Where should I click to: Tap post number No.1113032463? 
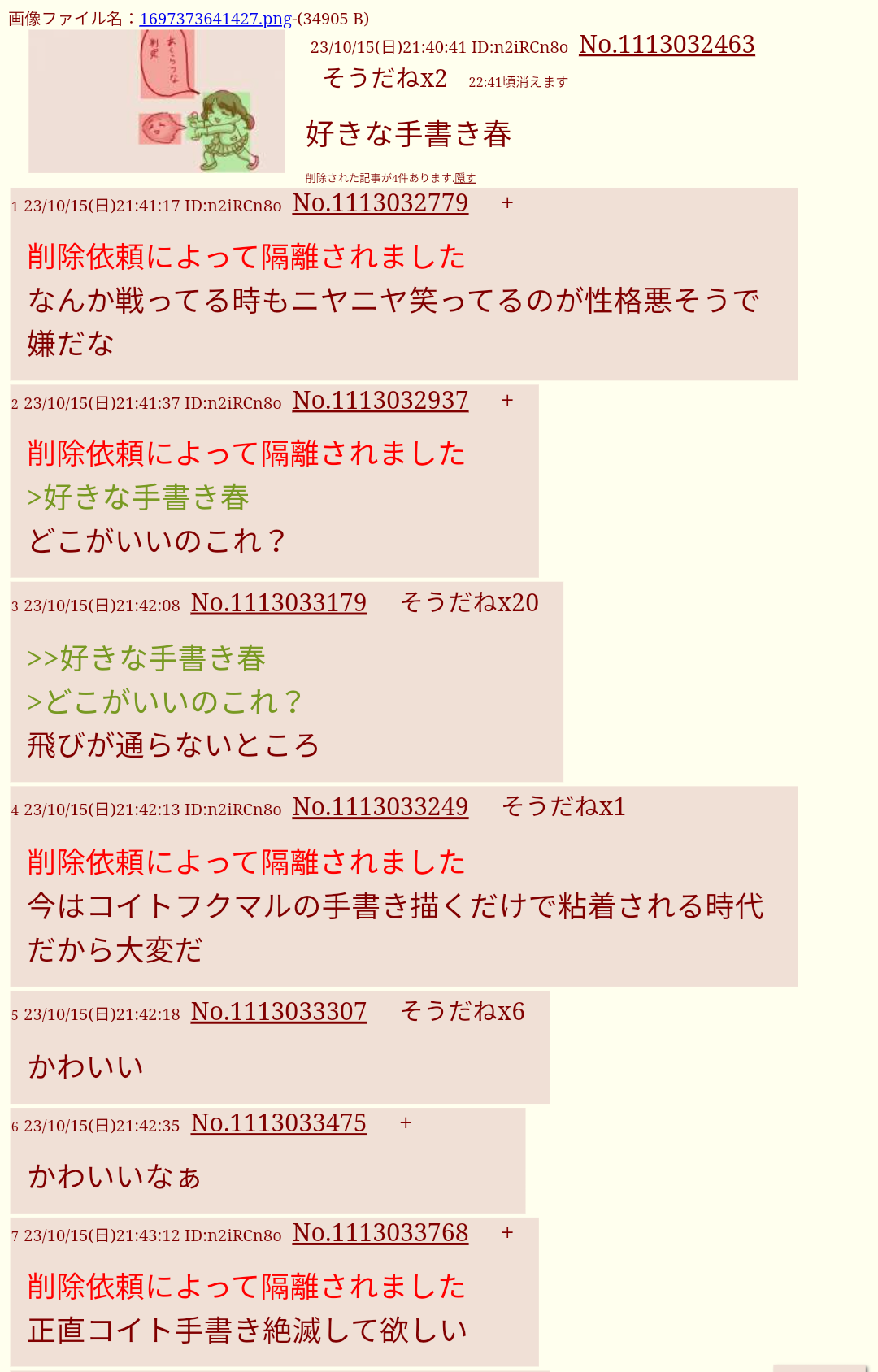point(667,45)
